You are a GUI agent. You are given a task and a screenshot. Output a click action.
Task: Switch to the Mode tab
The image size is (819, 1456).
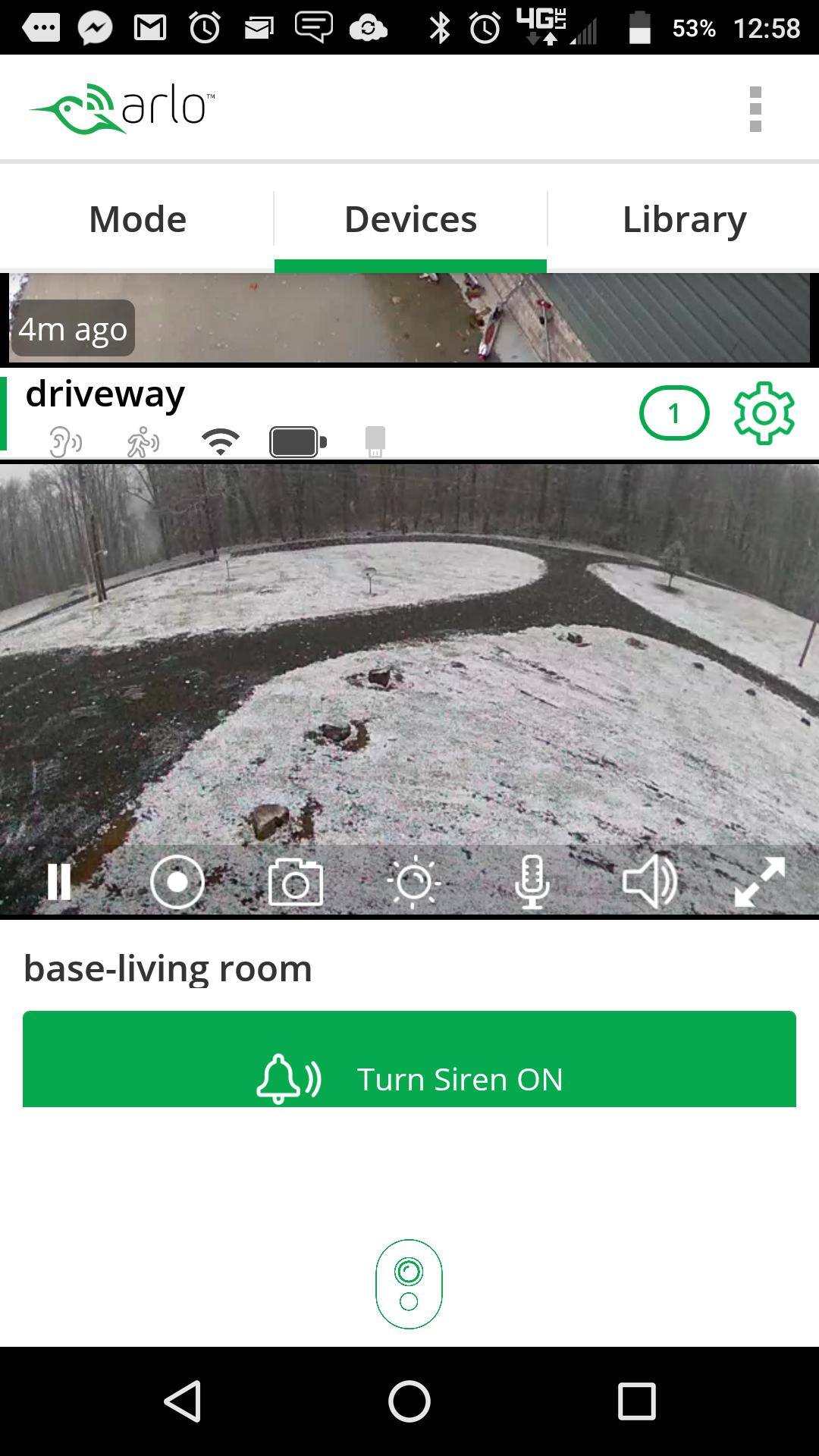tap(137, 219)
